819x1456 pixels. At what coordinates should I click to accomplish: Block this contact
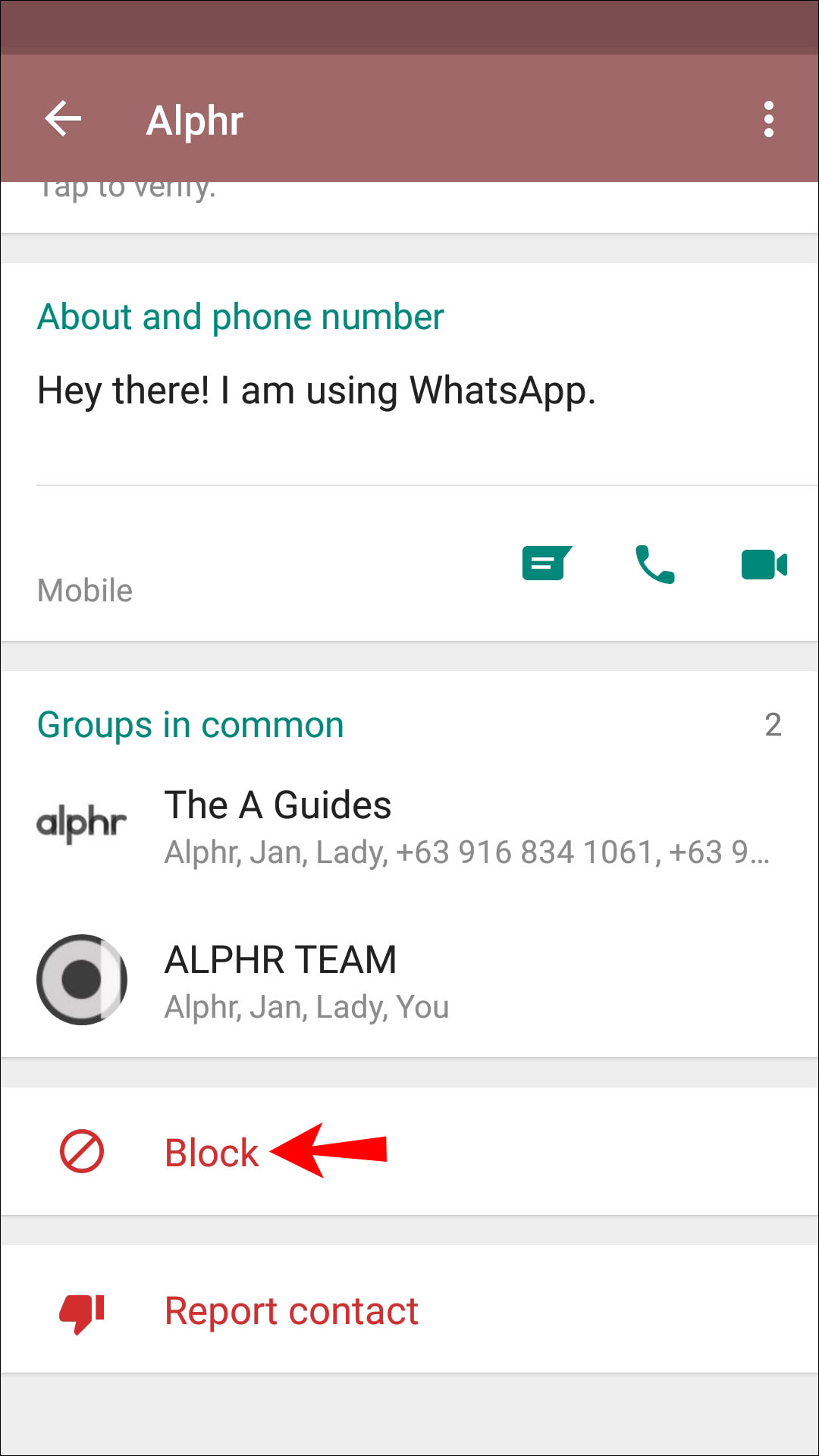click(x=212, y=1153)
